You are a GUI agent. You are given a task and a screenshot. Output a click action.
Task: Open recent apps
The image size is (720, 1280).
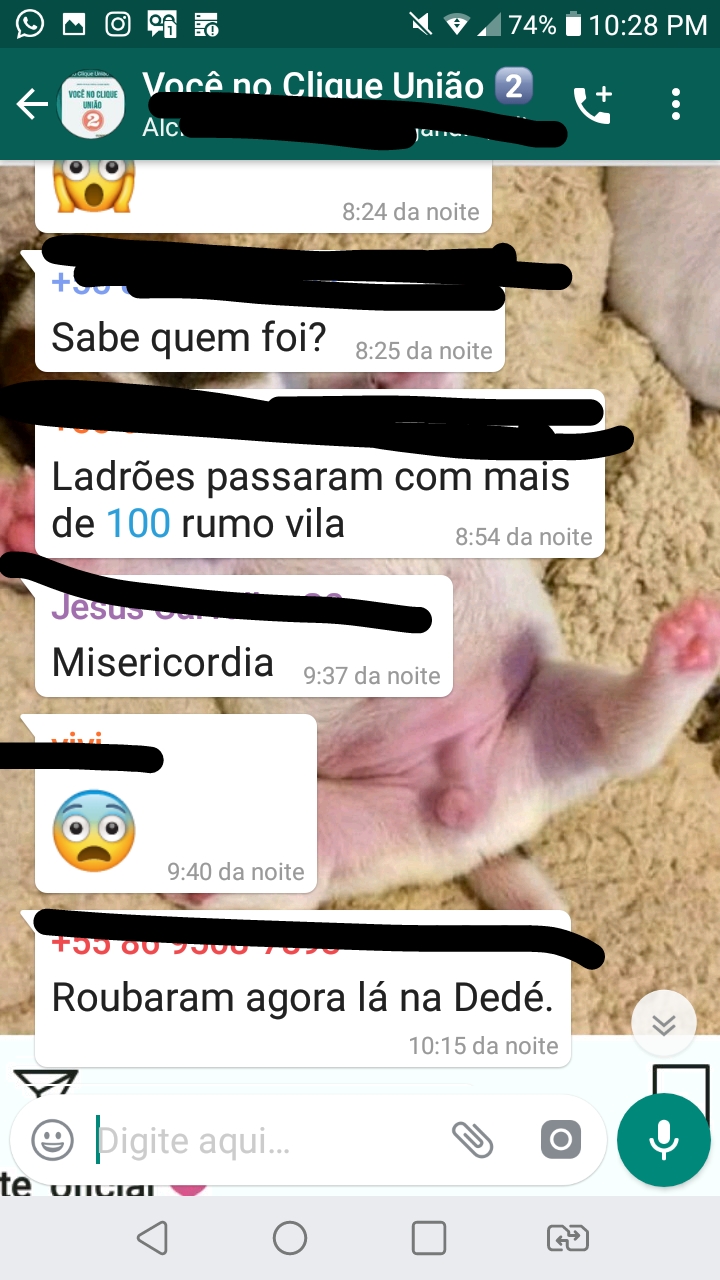(429, 1238)
